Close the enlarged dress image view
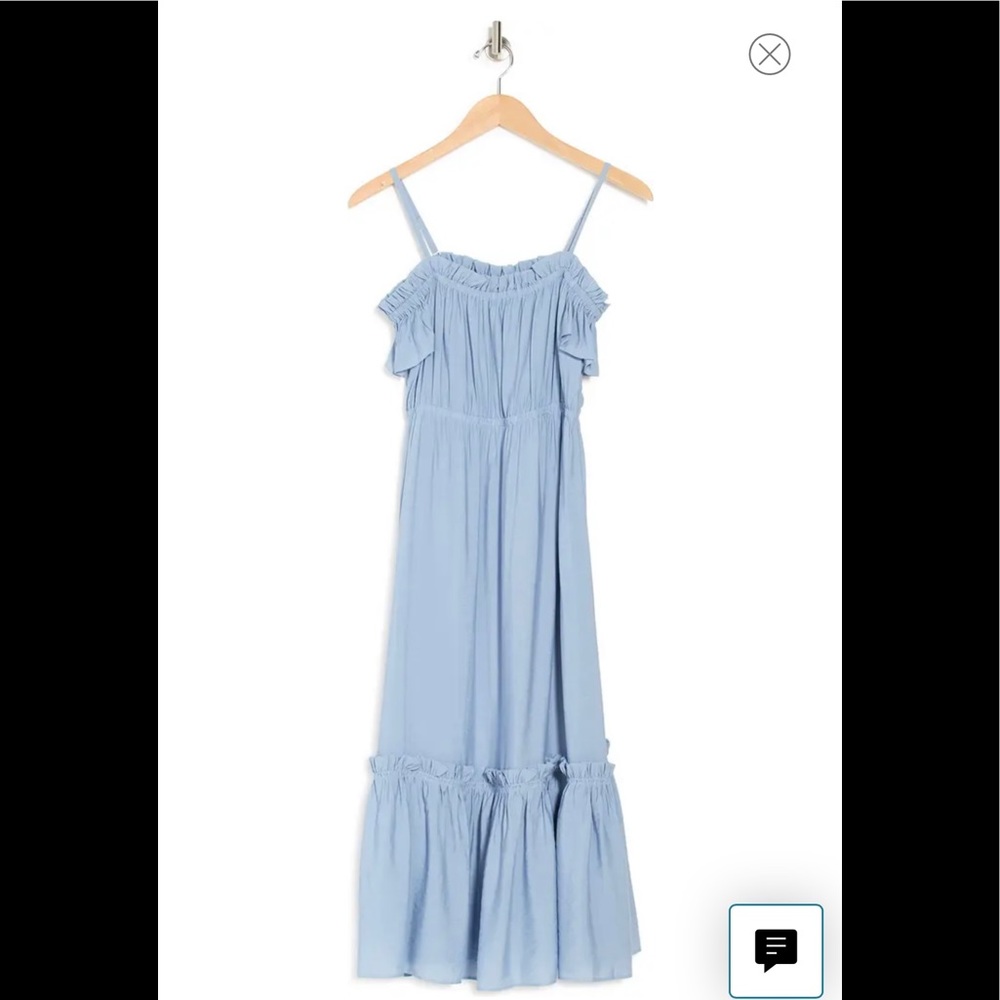The width and height of the screenshot is (1000, 1000). click(x=769, y=54)
